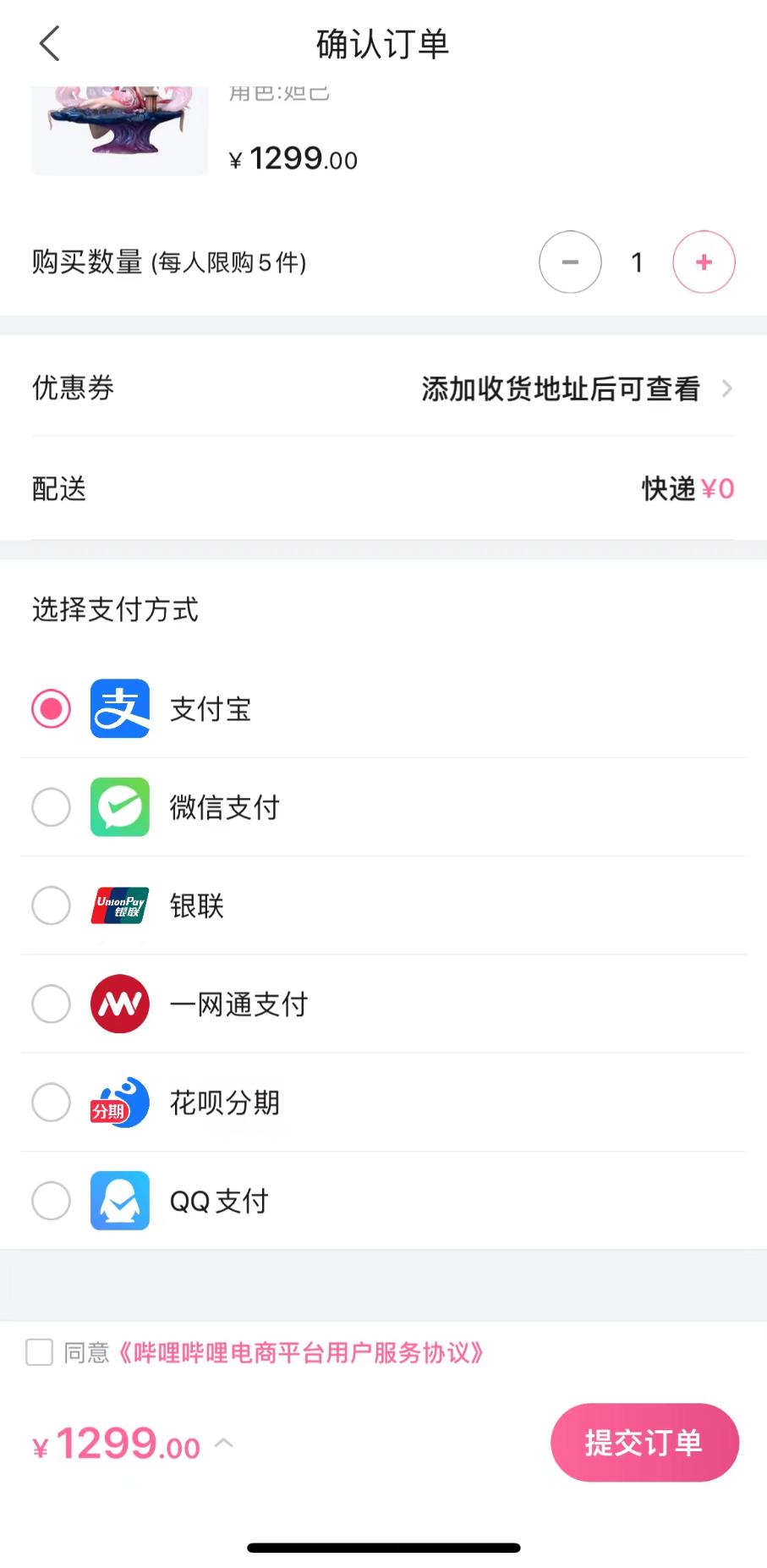Tap the 一网通支付 red icon
Image resolution: width=767 pixels, height=1568 pixels.
pos(118,1004)
